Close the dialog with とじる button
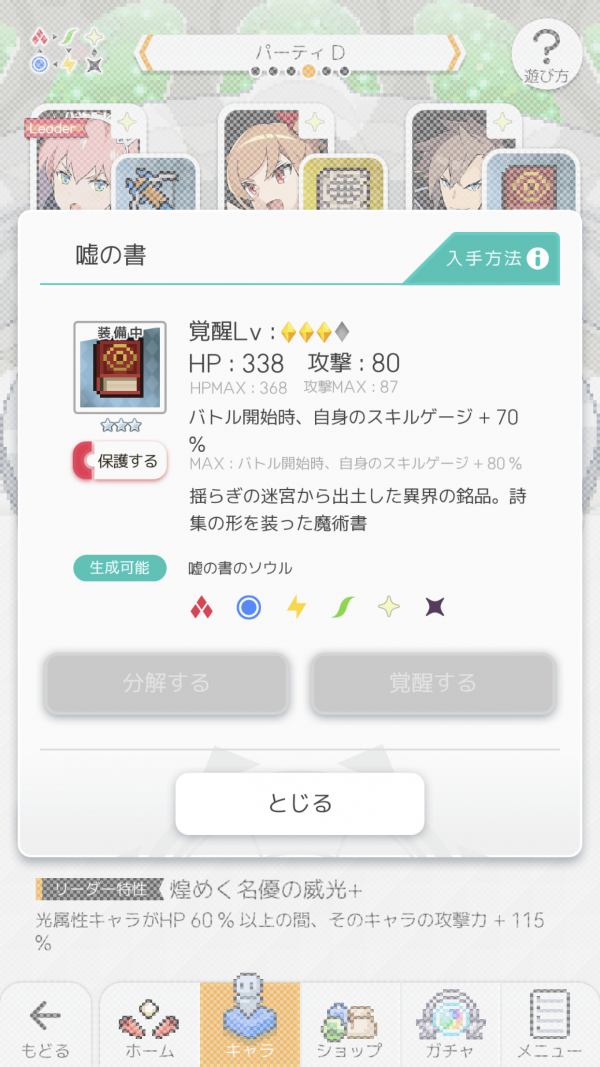 (x=300, y=803)
